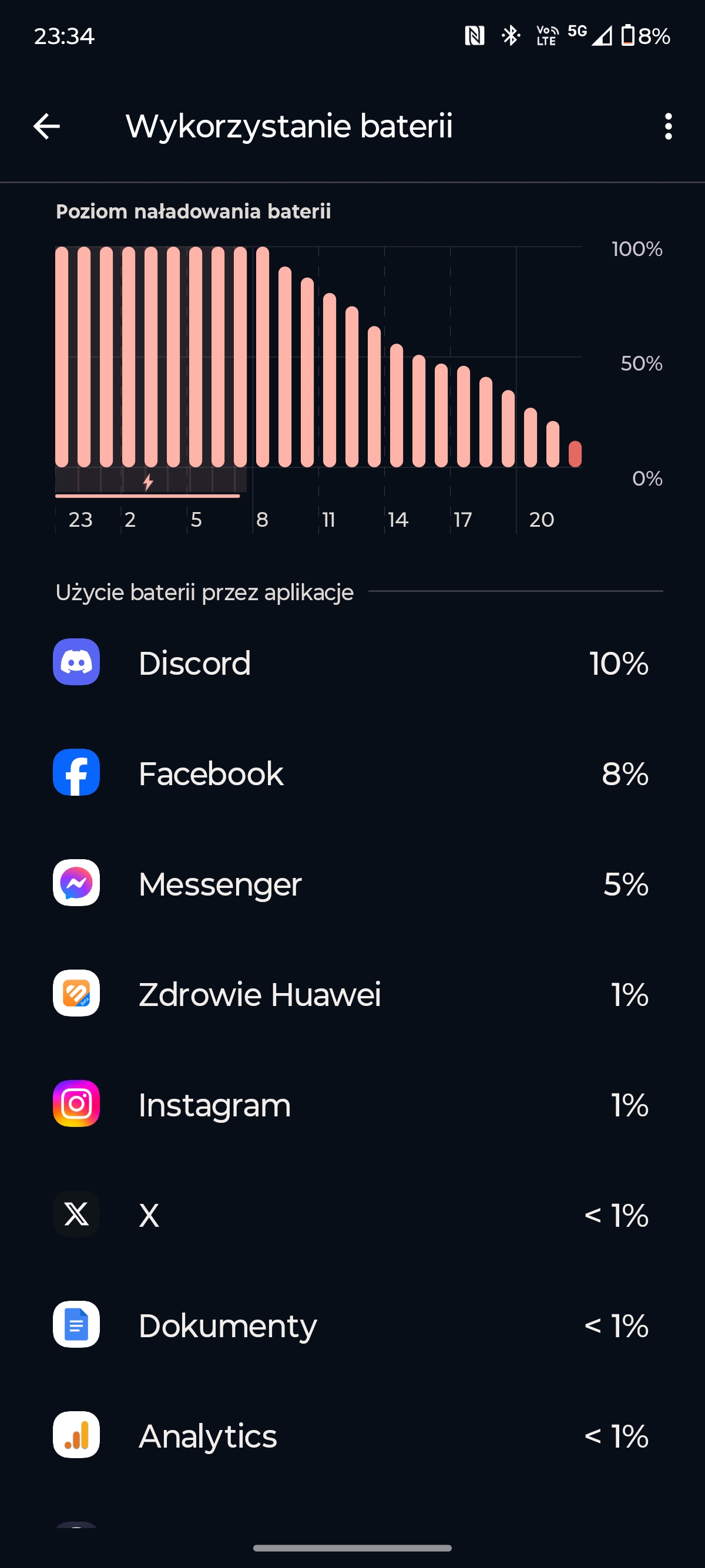Image resolution: width=705 pixels, height=1568 pixels.
Task: View Dokumenty battery usage details
Action: (352, 1325)
